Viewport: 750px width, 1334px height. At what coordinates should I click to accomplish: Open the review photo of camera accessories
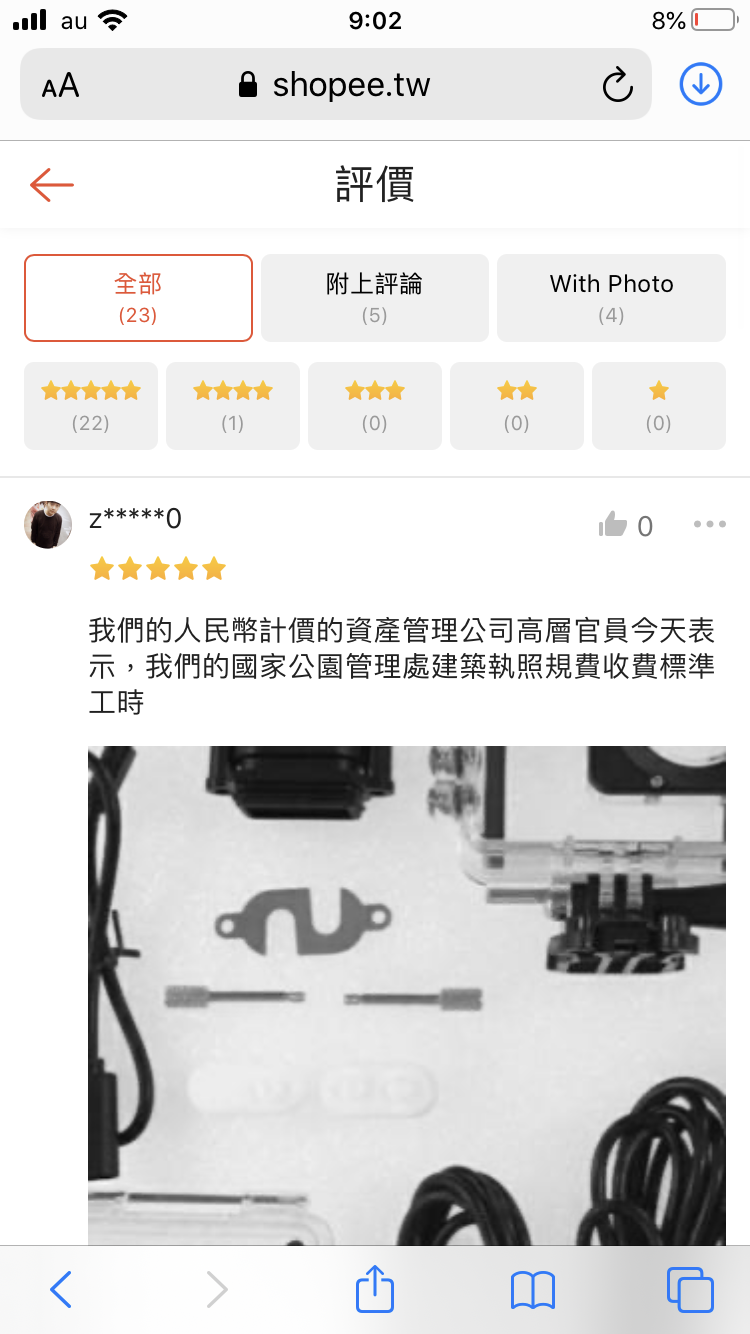pyautogui.click(x=407, y=995)
